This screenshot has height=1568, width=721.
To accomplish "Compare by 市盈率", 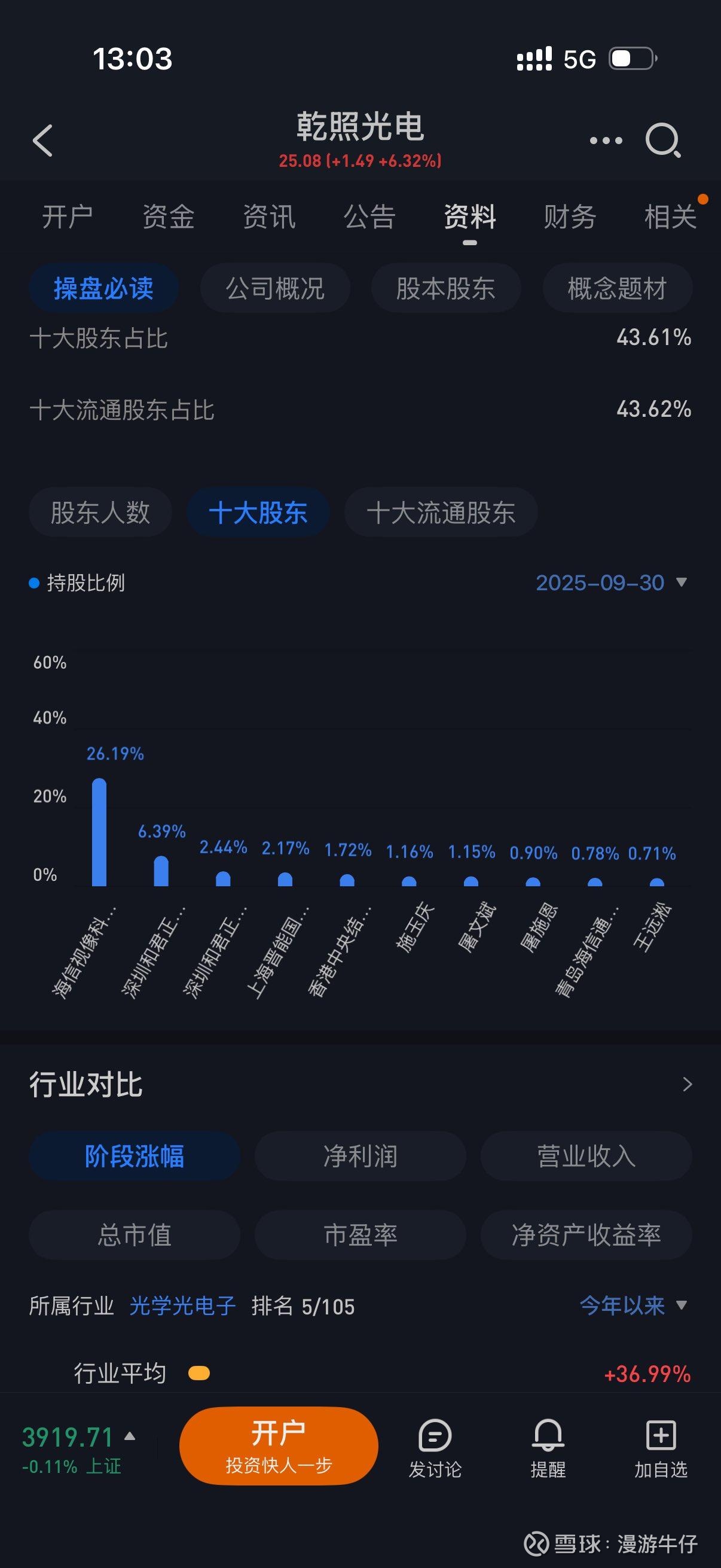I will point(360,1234).
